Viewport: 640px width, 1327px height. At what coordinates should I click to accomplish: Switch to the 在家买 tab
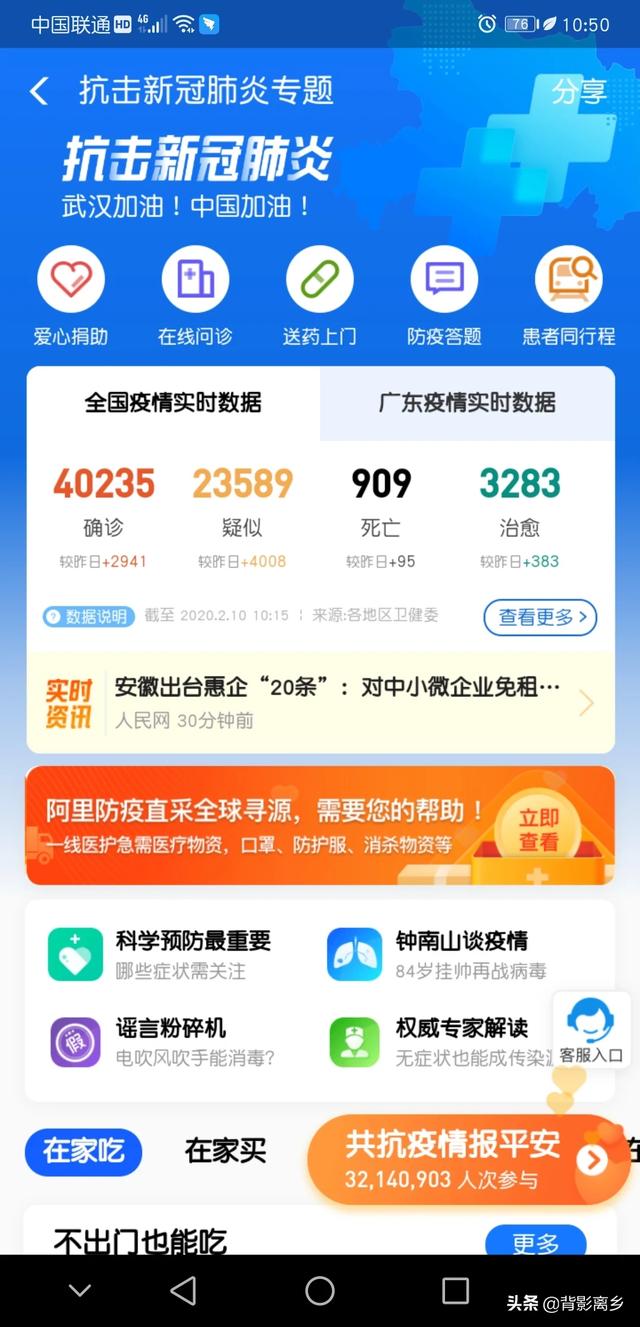pyautogui.click(x=226, y=1151)
